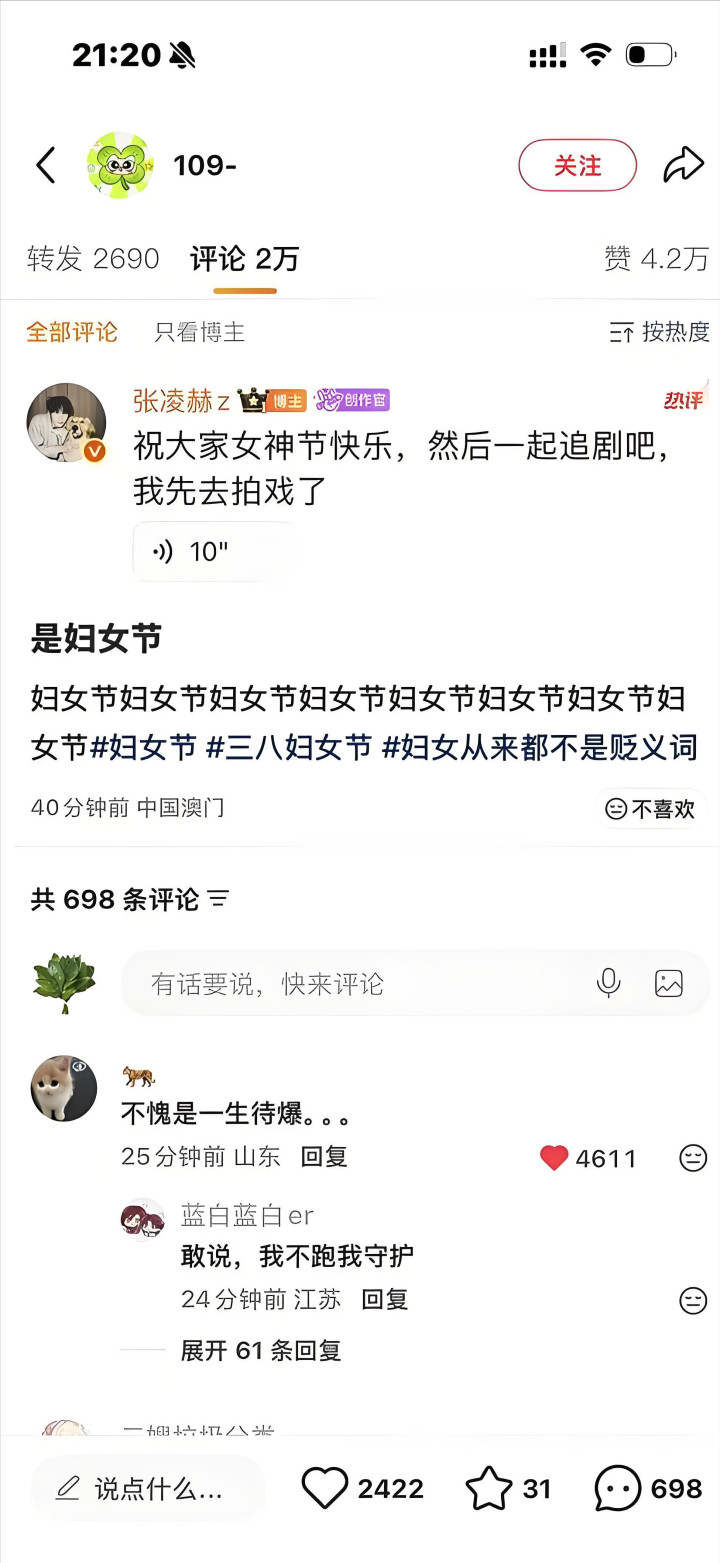Like the comment 不愧是一生待爆
Screen dimensions: 720x1563
[x=554, y=1158]
